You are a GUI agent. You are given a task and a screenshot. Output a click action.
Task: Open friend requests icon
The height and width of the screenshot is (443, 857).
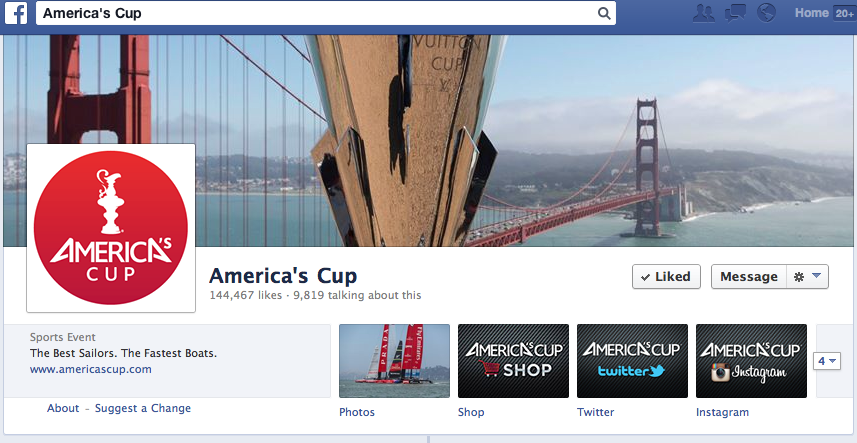coord(703,13)
